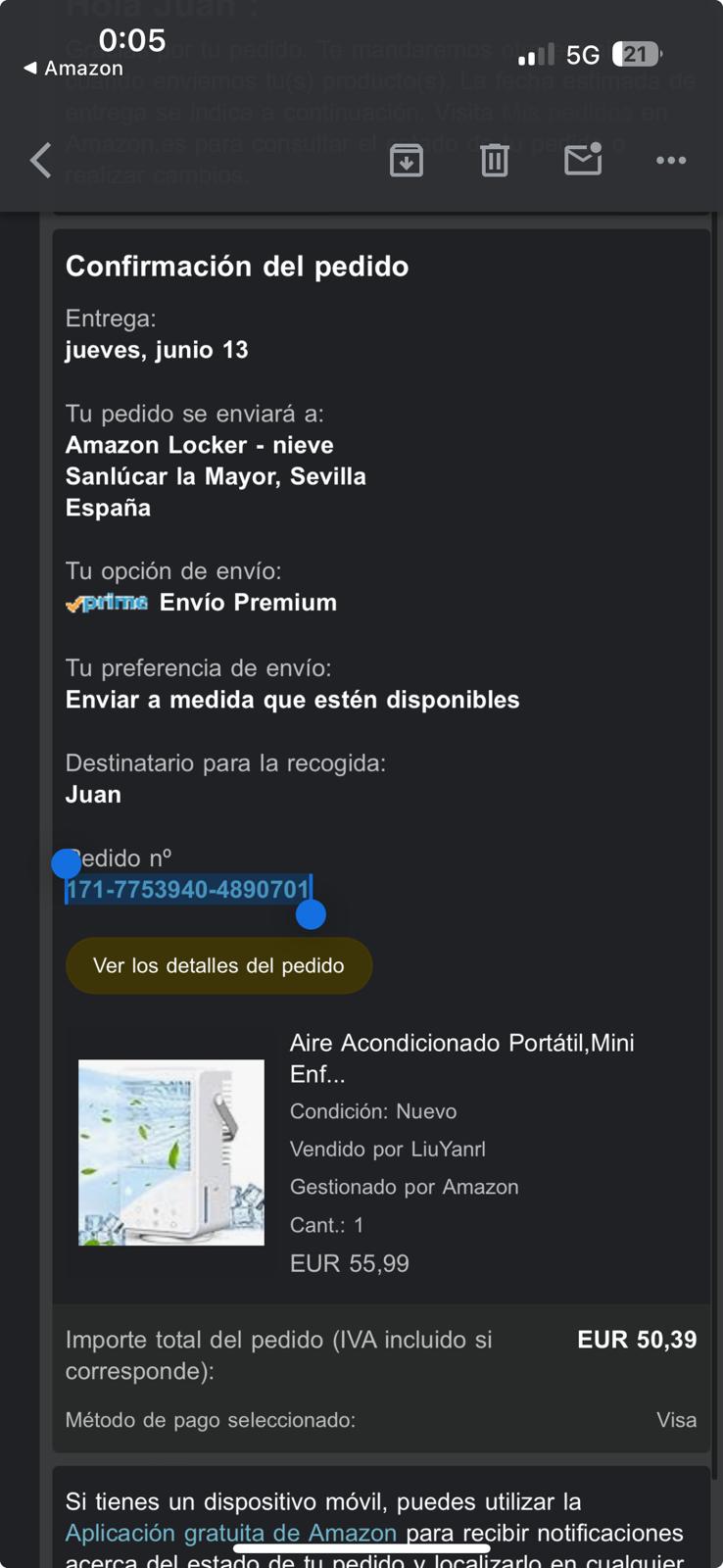Delete this email with the trash icon
Image resolution: width=723 pixels, height=1568 pixels.
[495, 160]
